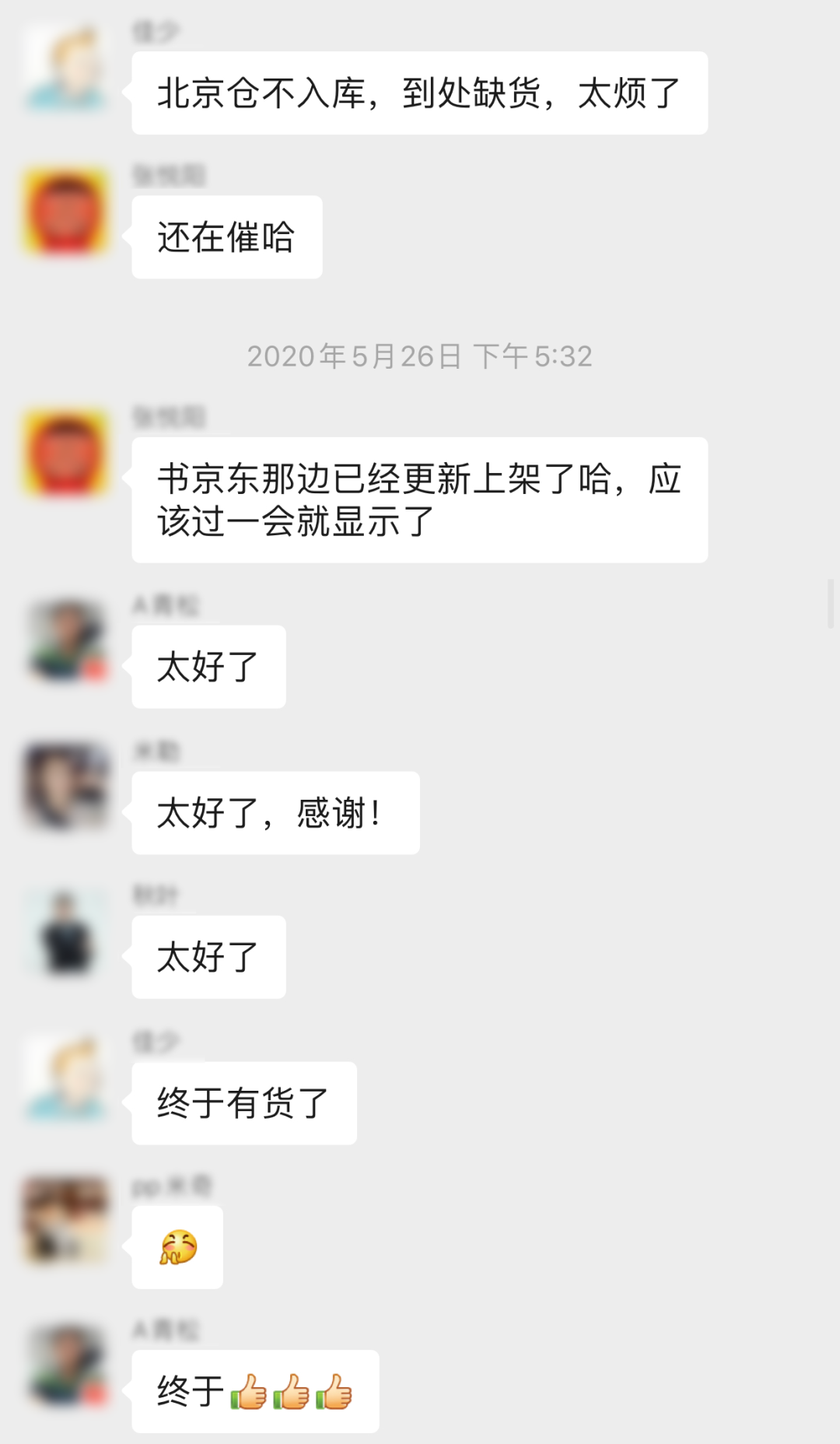Open profile of sender of "北京仓不入库" message
The image size is (840, 1444).
66,68
